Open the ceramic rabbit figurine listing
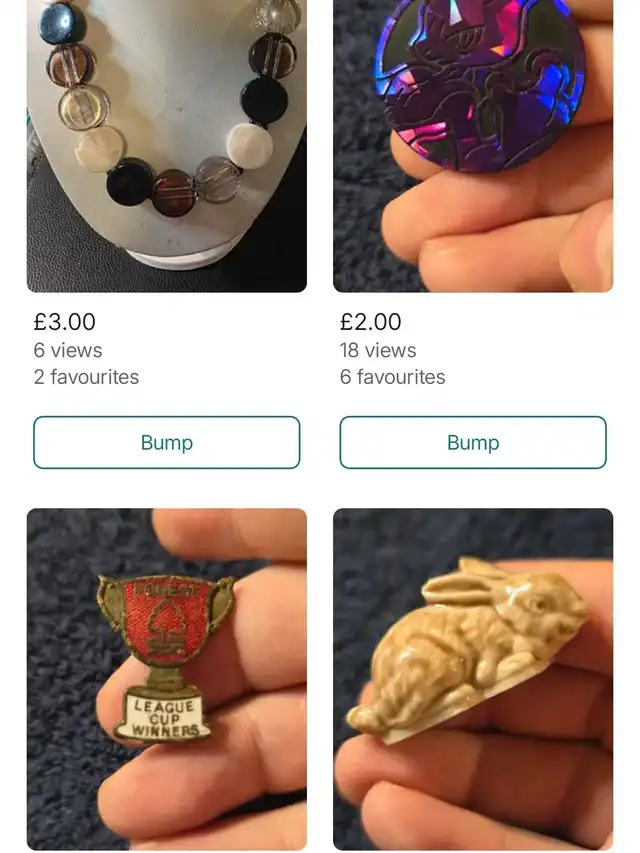The height and width of the screenshot is (853, 640). (x=472, y=678)
